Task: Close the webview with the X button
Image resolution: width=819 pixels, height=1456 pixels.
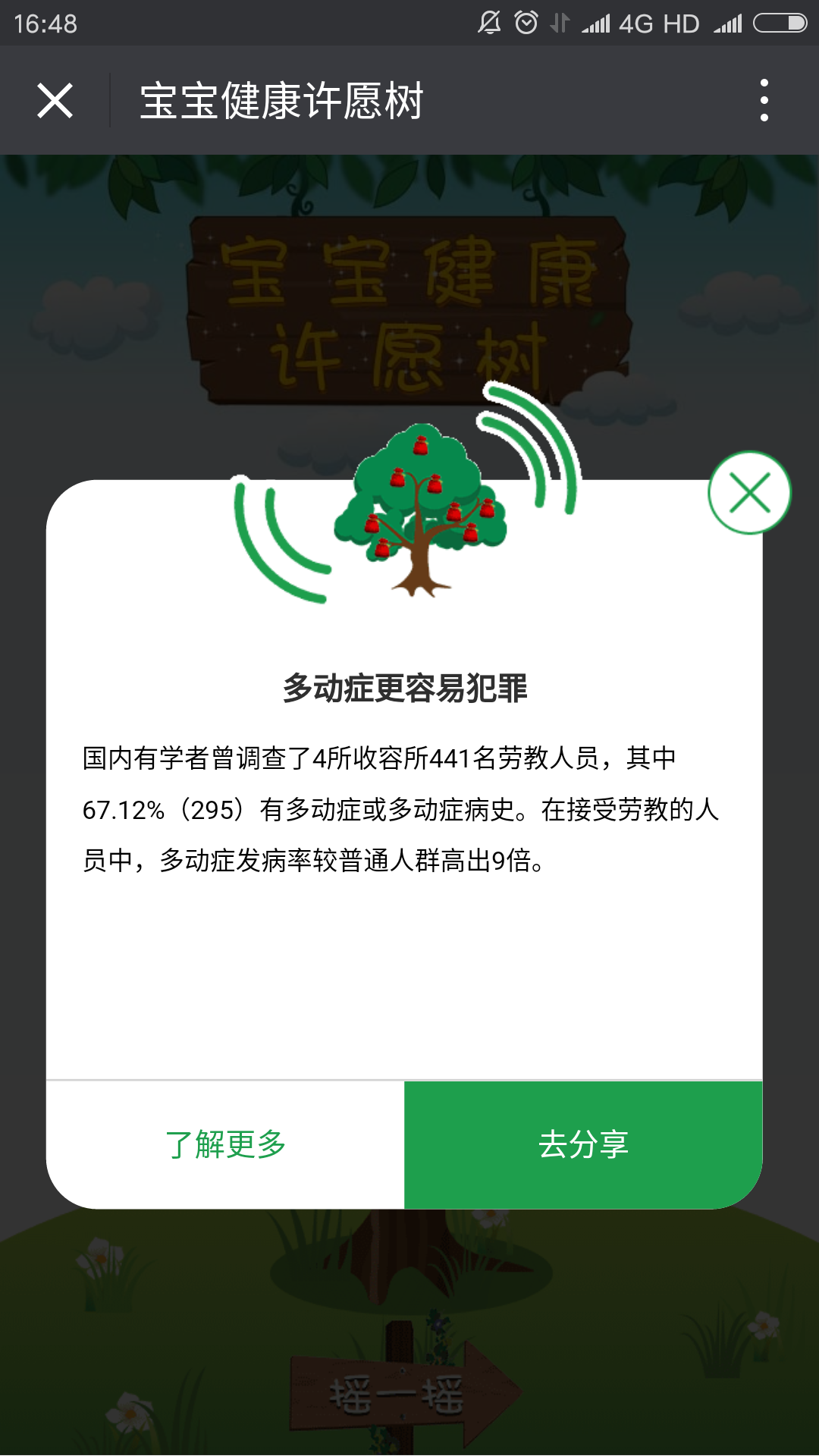Action: (55, 101)
